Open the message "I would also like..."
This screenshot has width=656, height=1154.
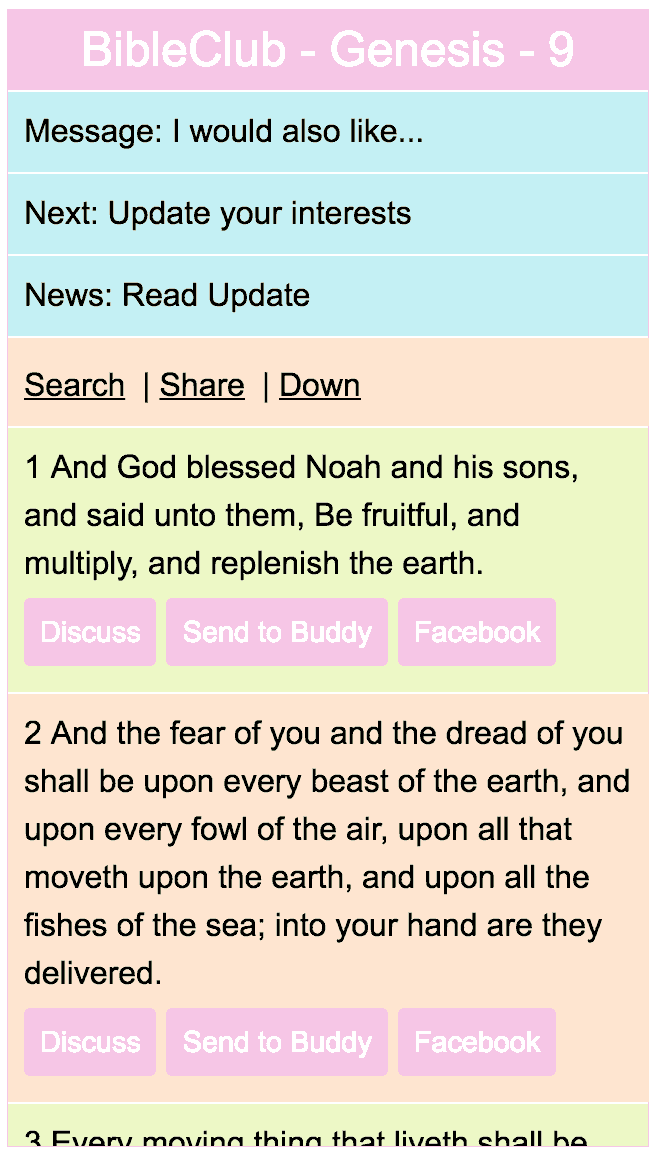point(328,132)
